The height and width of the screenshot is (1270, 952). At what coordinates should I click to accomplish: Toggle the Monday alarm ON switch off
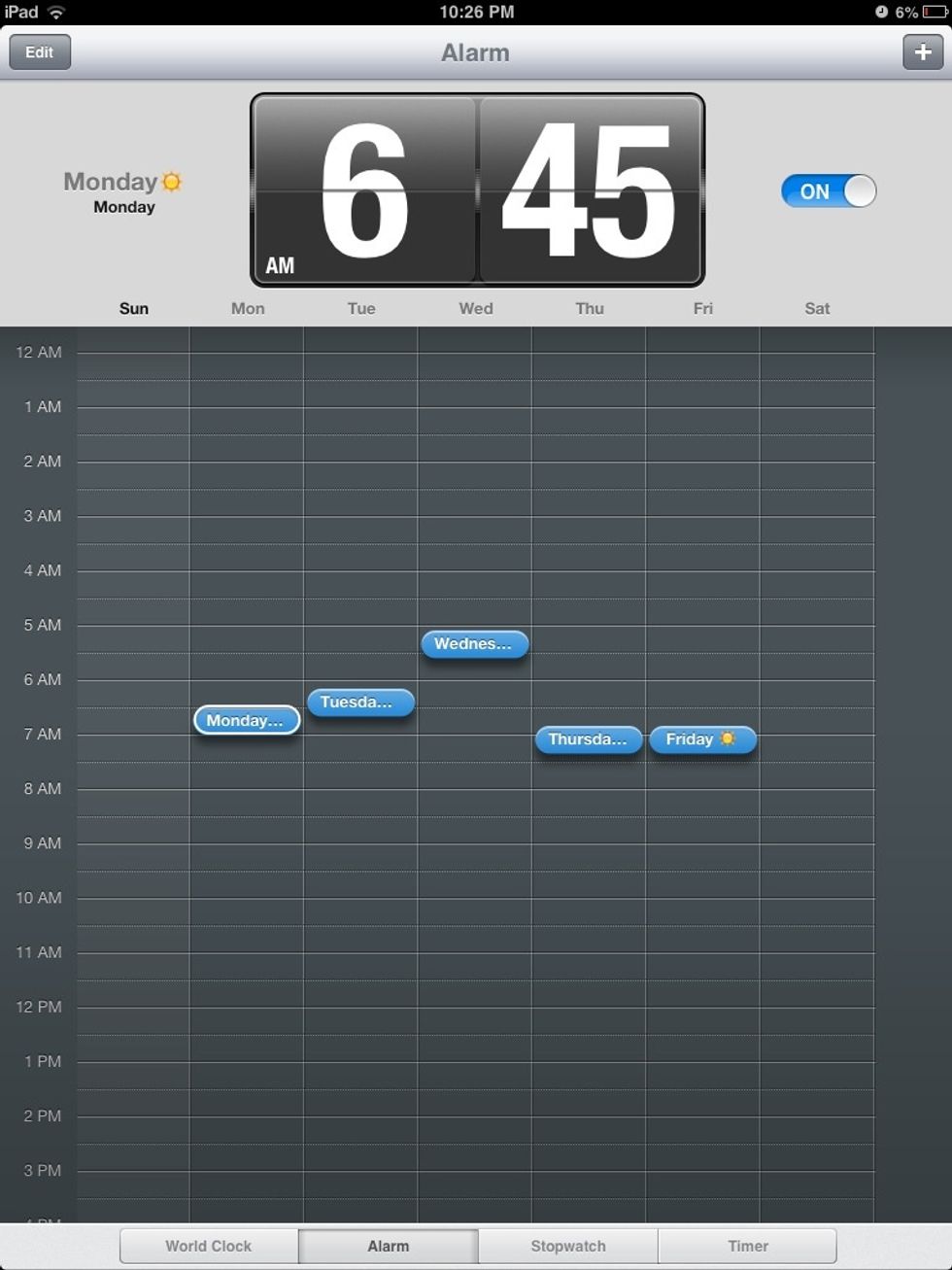(828, 191)
